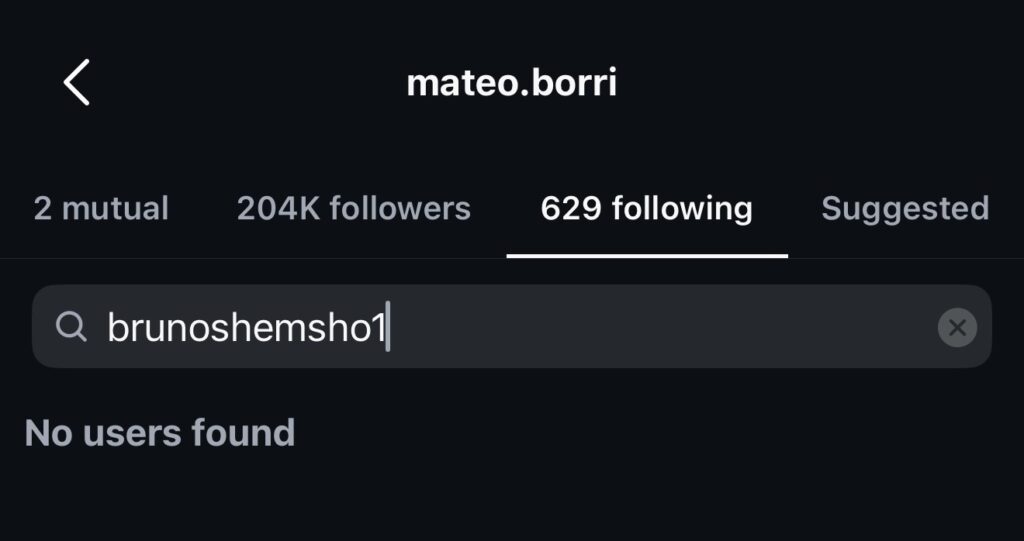Switch to the Suggested tab
The image size is (1024, 541).
pyautogui.click(x=904, y=208)
